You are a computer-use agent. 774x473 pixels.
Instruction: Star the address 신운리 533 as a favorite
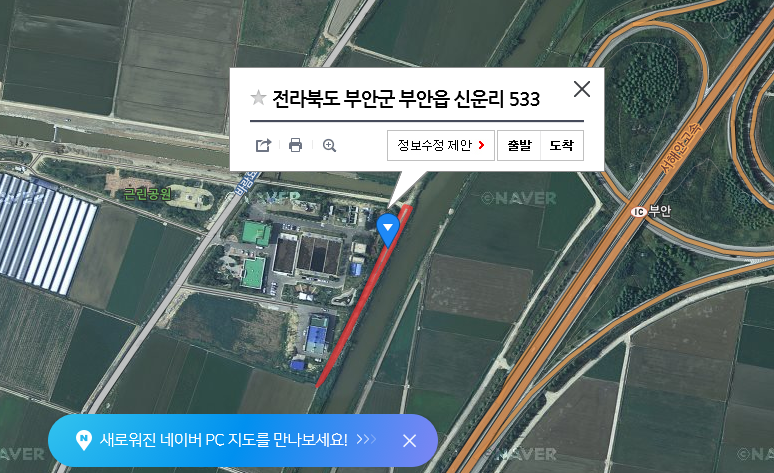point(259,98)
